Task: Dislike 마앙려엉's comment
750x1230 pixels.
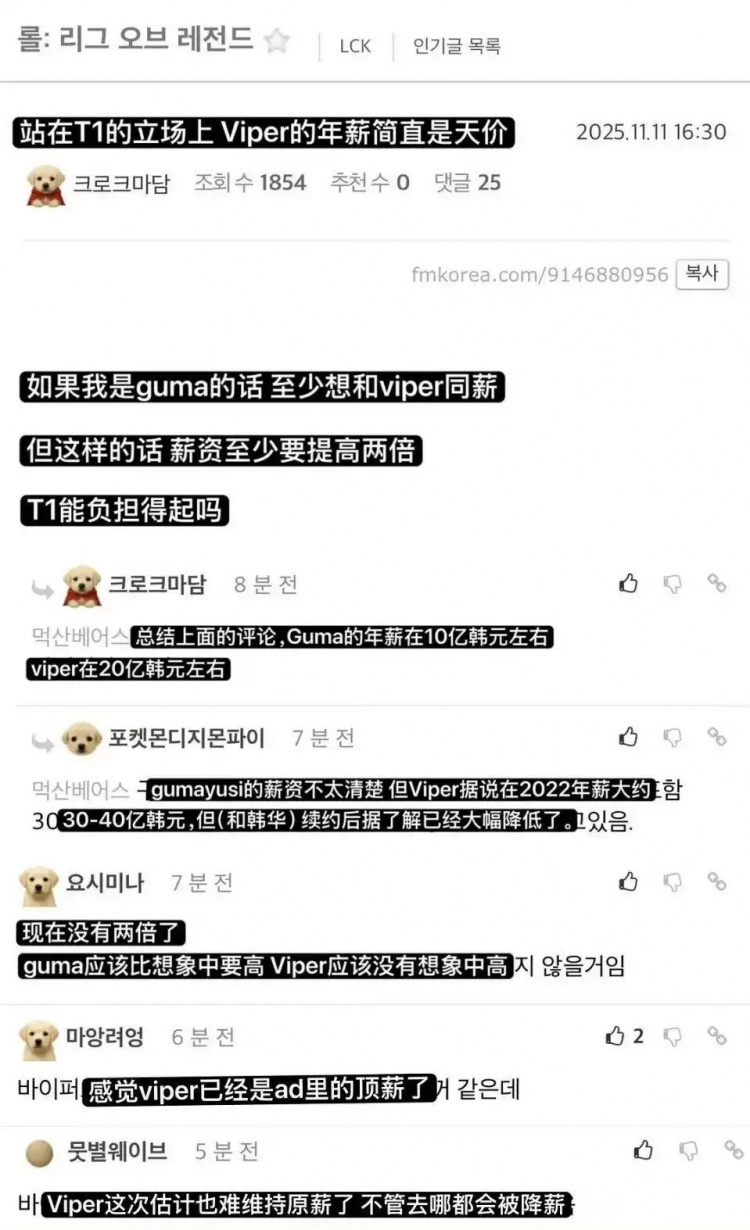Action: click(673, 1036)
